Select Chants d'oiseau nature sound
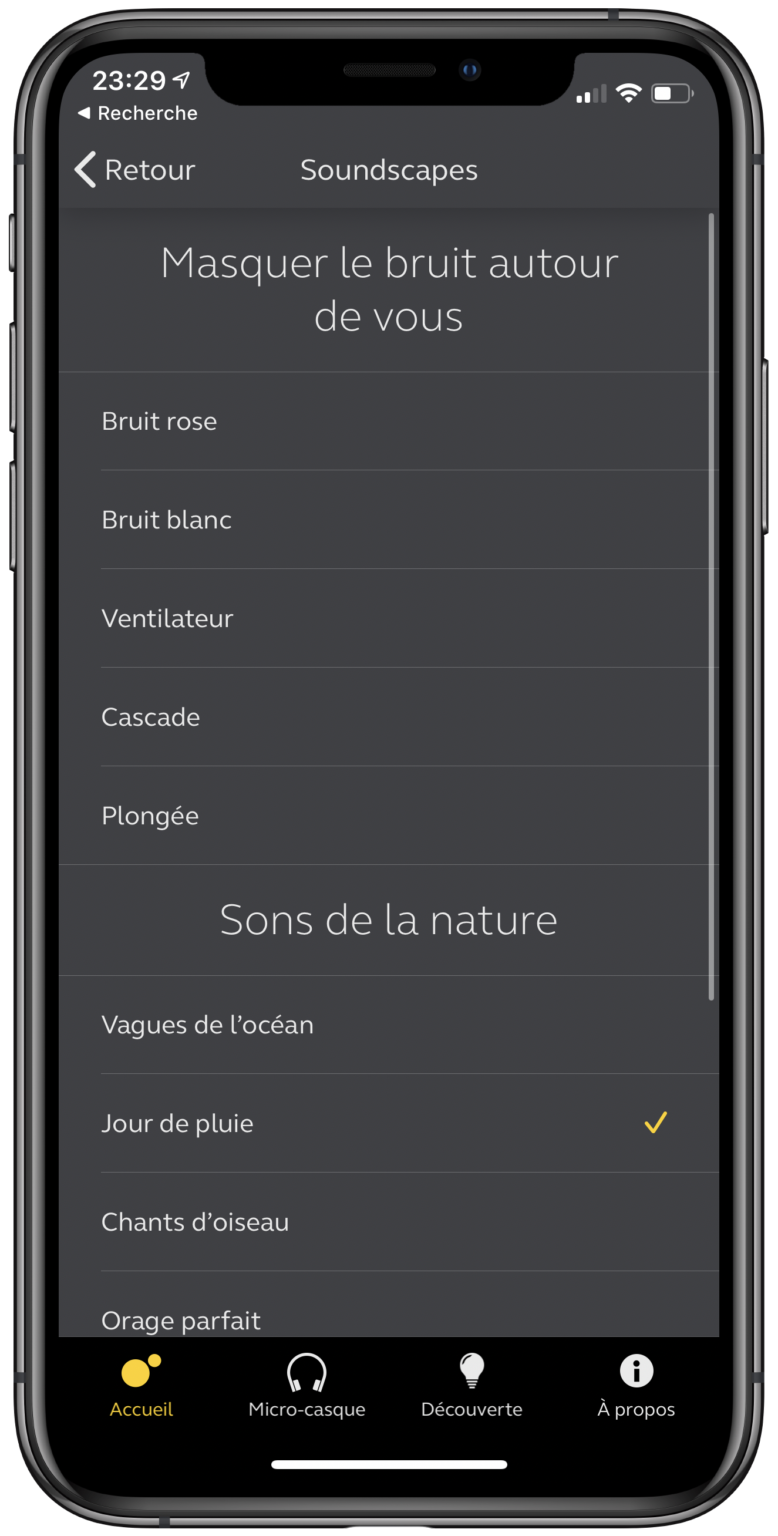778x1536 pixels. pos(388,1222)
